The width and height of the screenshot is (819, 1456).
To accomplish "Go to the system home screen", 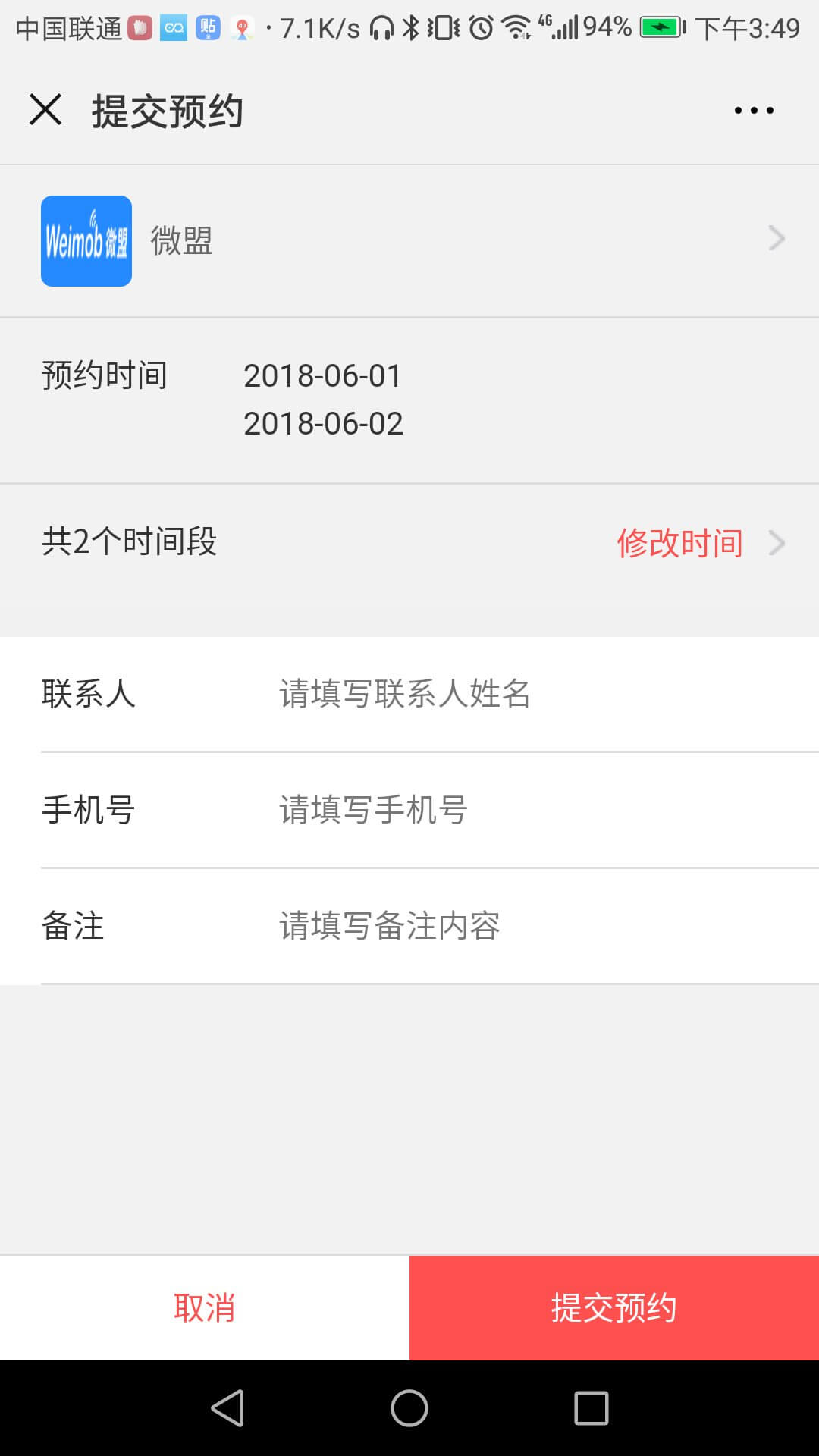I will click(x=409, y=1408).
